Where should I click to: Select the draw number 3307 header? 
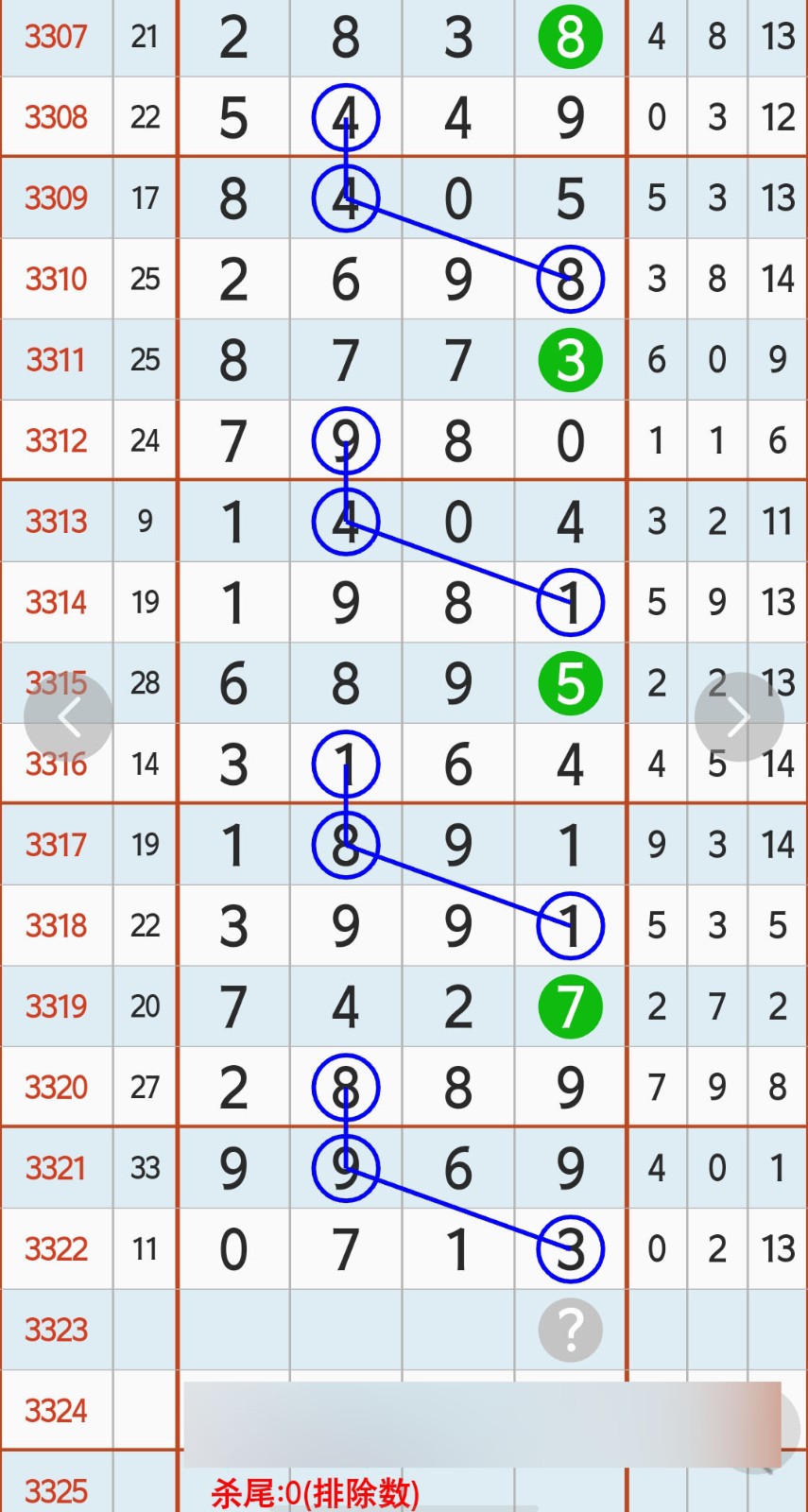[x=54, y=37]
